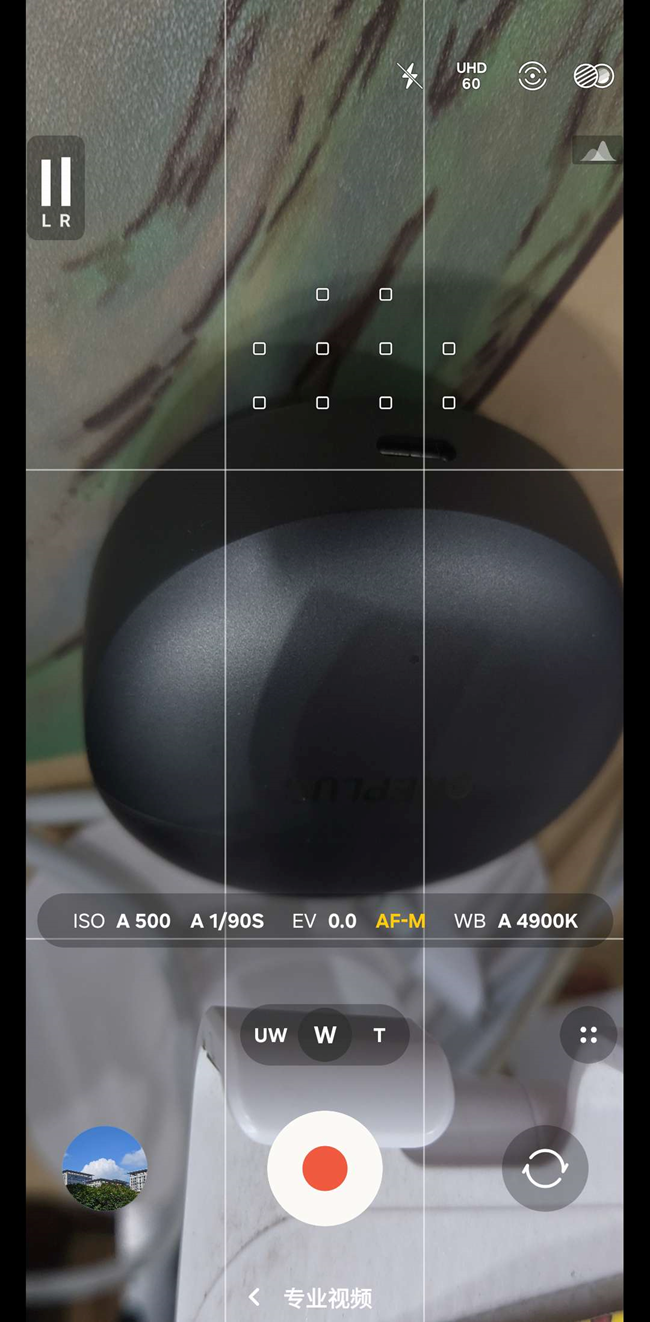Viewport: 650px width, 1322px height.
Task: Open the gallery thumbnail preview
Action: (x=105, y=1168)
